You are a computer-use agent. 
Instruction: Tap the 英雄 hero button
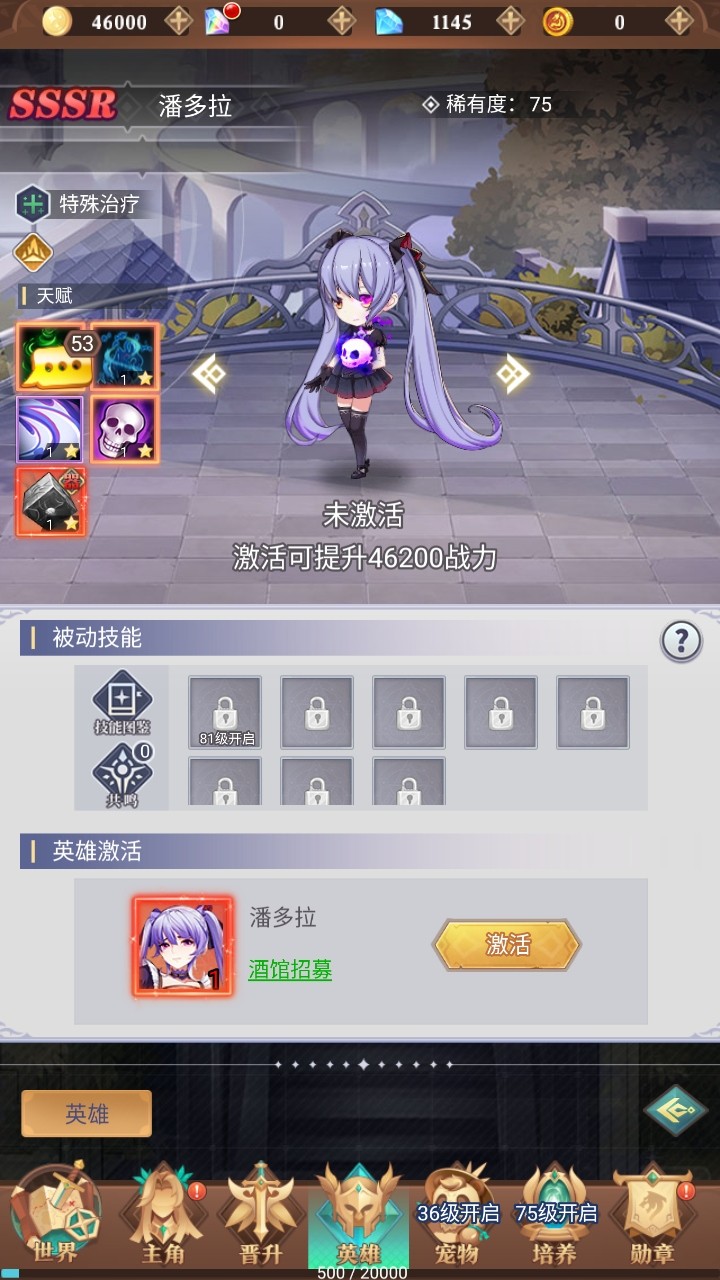87,1114
